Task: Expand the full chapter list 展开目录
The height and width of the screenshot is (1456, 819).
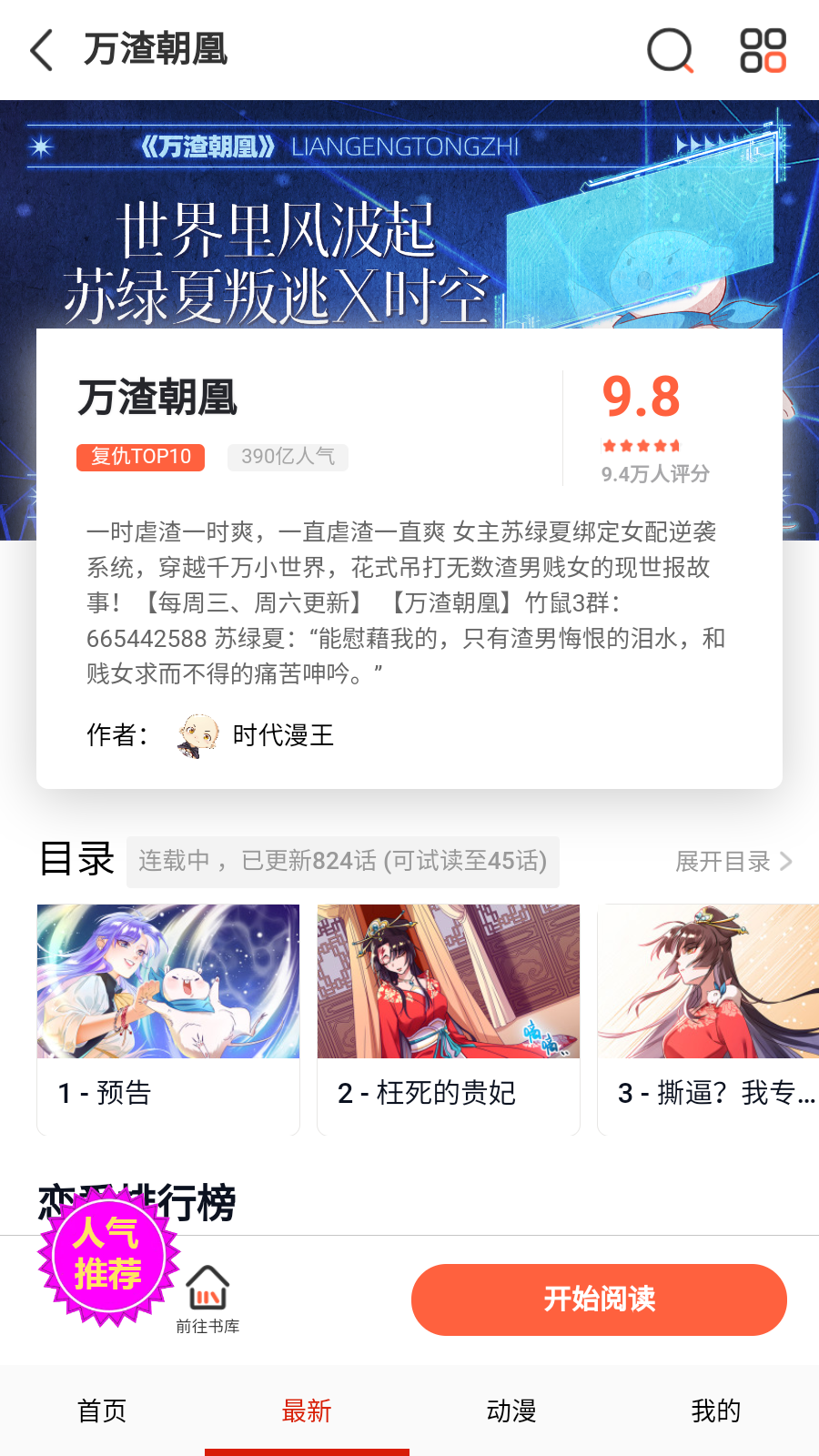Action: click(x=733, y=861)
